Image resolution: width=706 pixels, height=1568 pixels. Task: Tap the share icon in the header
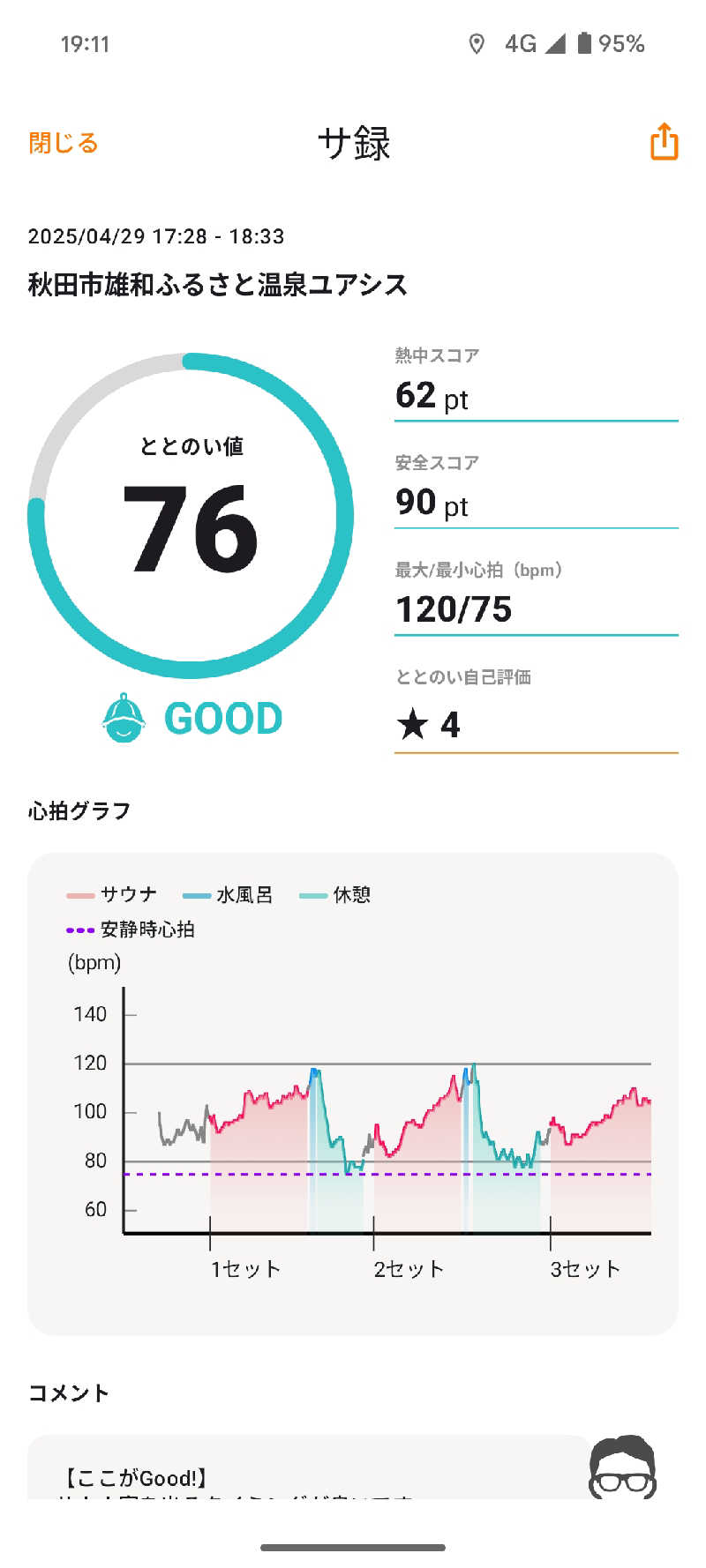[x=663, y=143]
